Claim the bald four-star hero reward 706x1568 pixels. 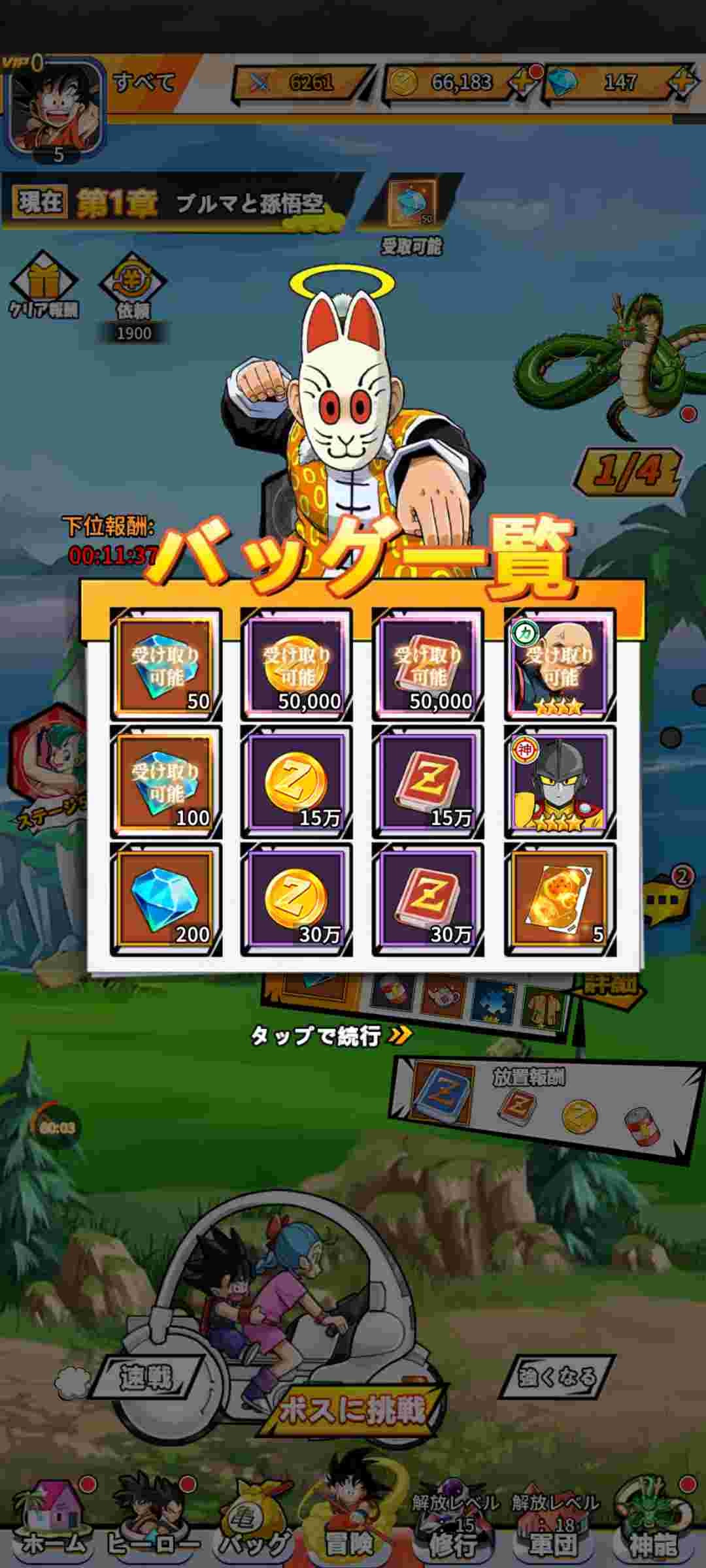560,665
